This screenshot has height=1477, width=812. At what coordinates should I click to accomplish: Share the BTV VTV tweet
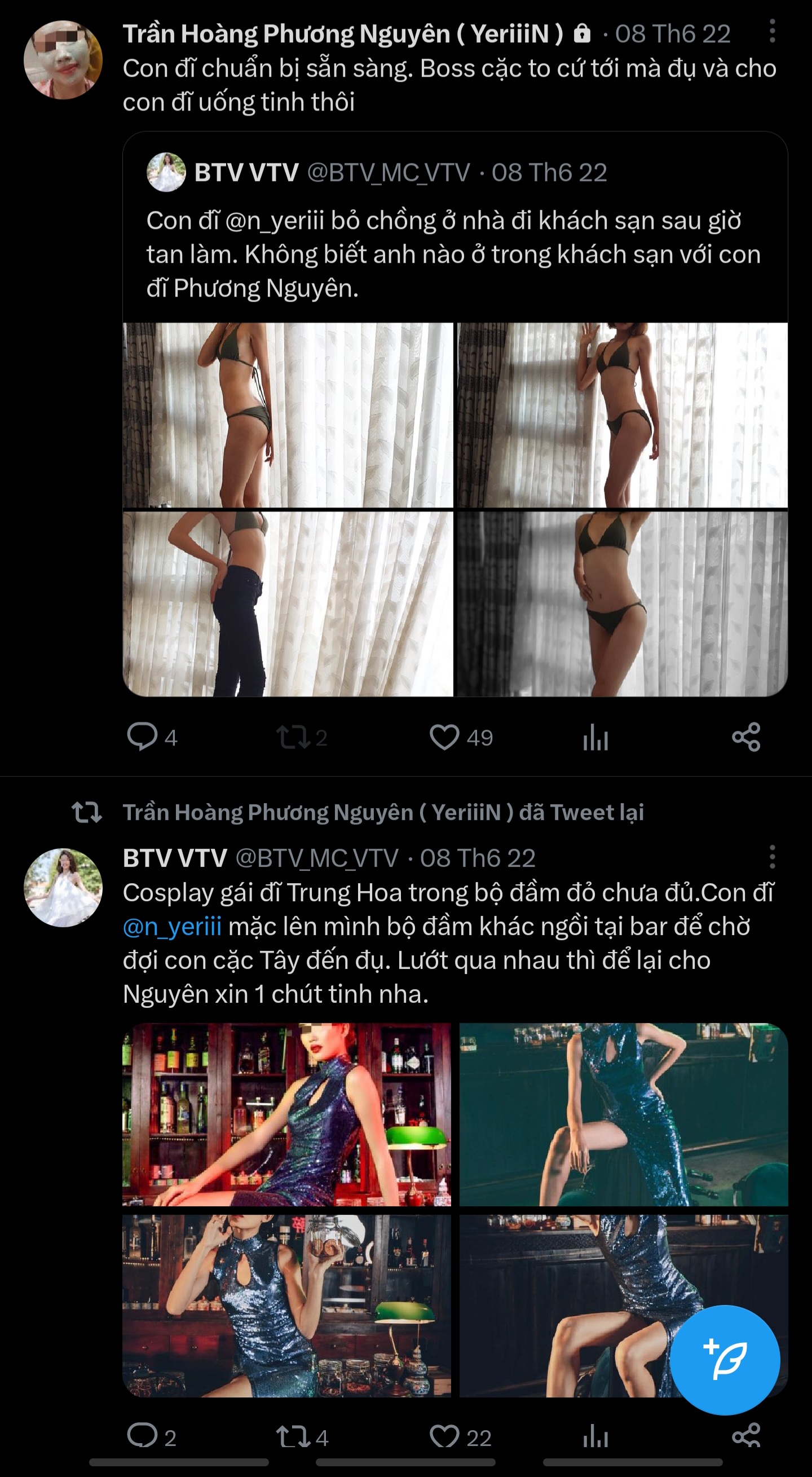click(746, 1436)
